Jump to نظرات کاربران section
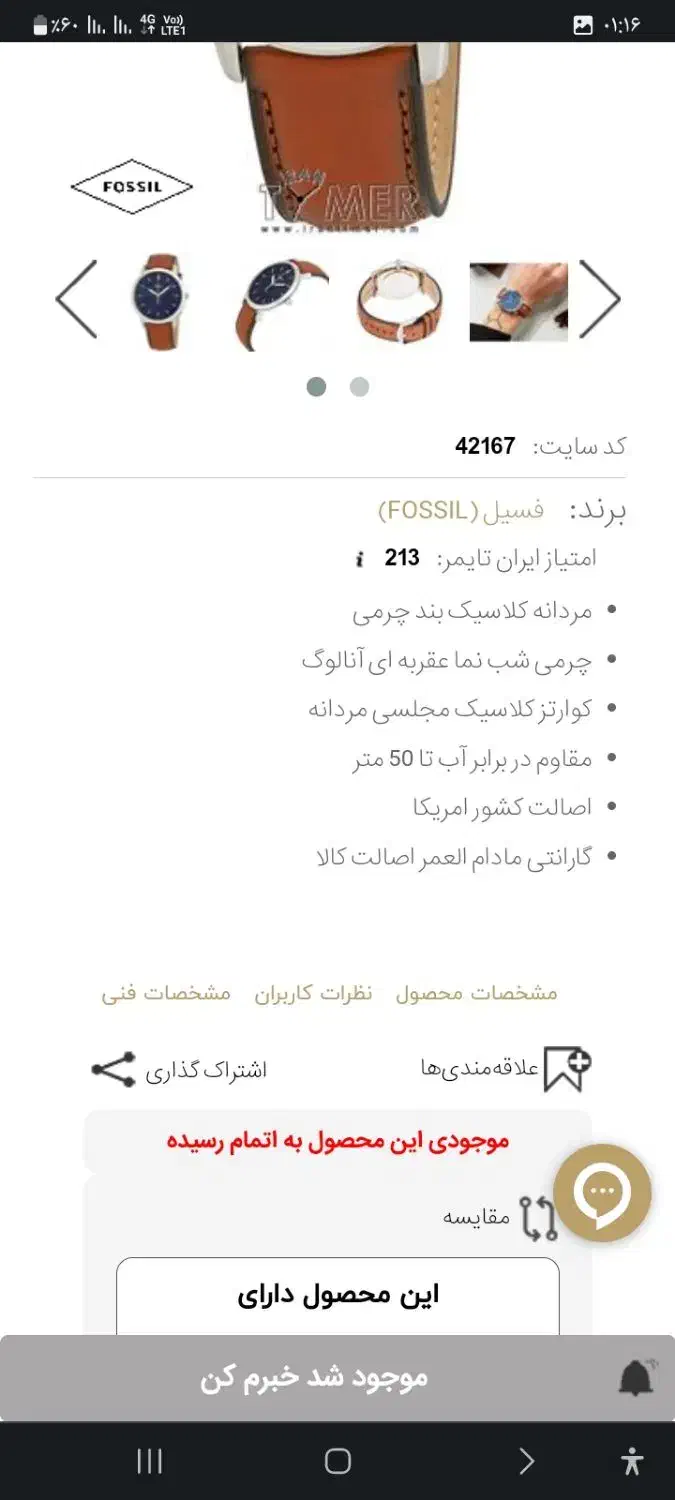Screen dimensions: 675x1500 point(313,993)
